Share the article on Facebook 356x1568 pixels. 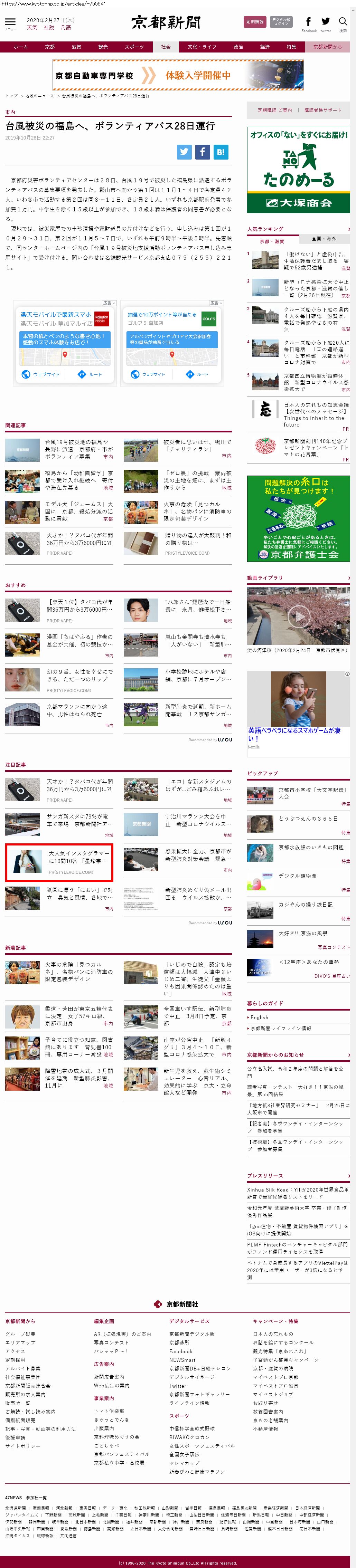(x=203, y=152)
